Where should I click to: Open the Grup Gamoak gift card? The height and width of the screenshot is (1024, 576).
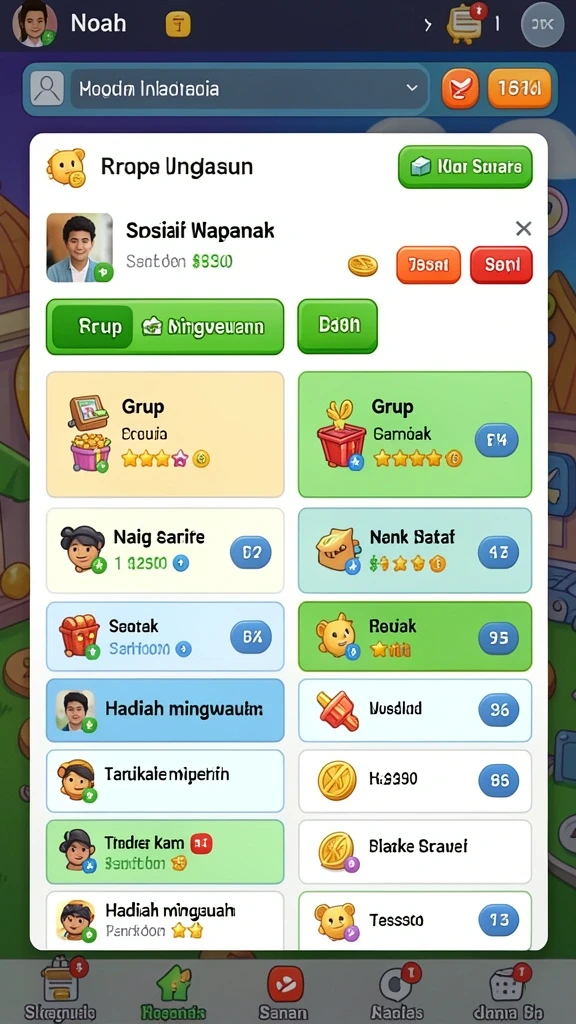tap(415, 434)
